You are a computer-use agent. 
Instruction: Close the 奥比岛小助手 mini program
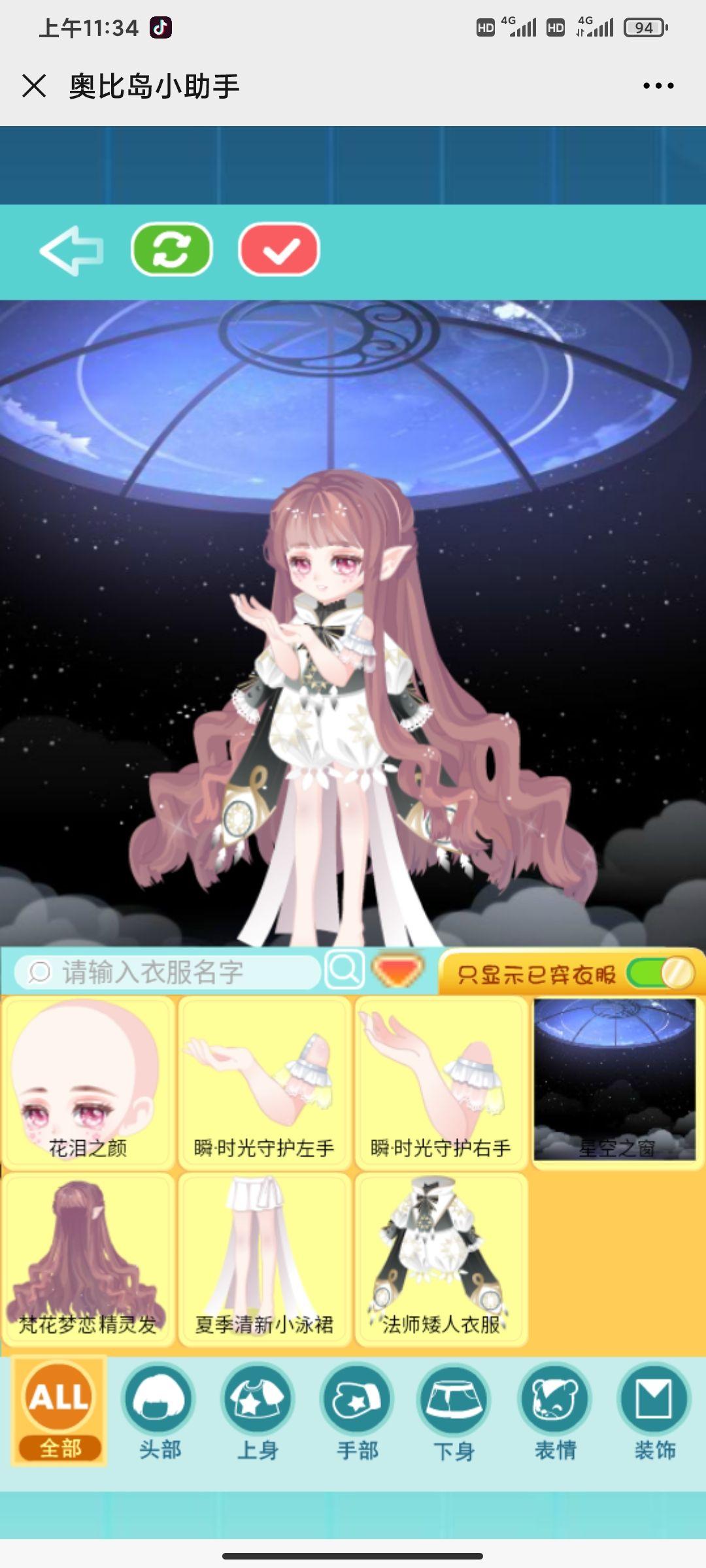click(34, 86)
